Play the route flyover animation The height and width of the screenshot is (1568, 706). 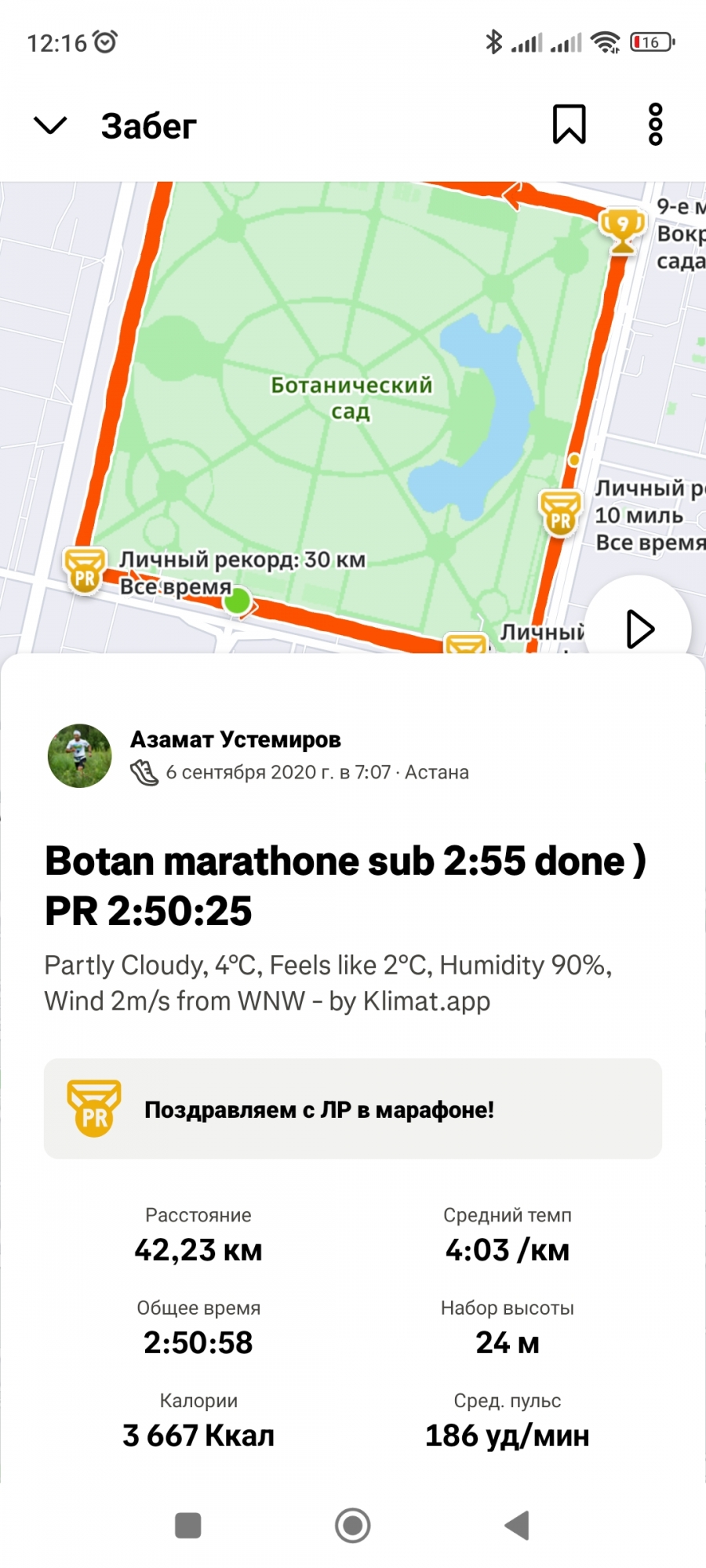639,628
